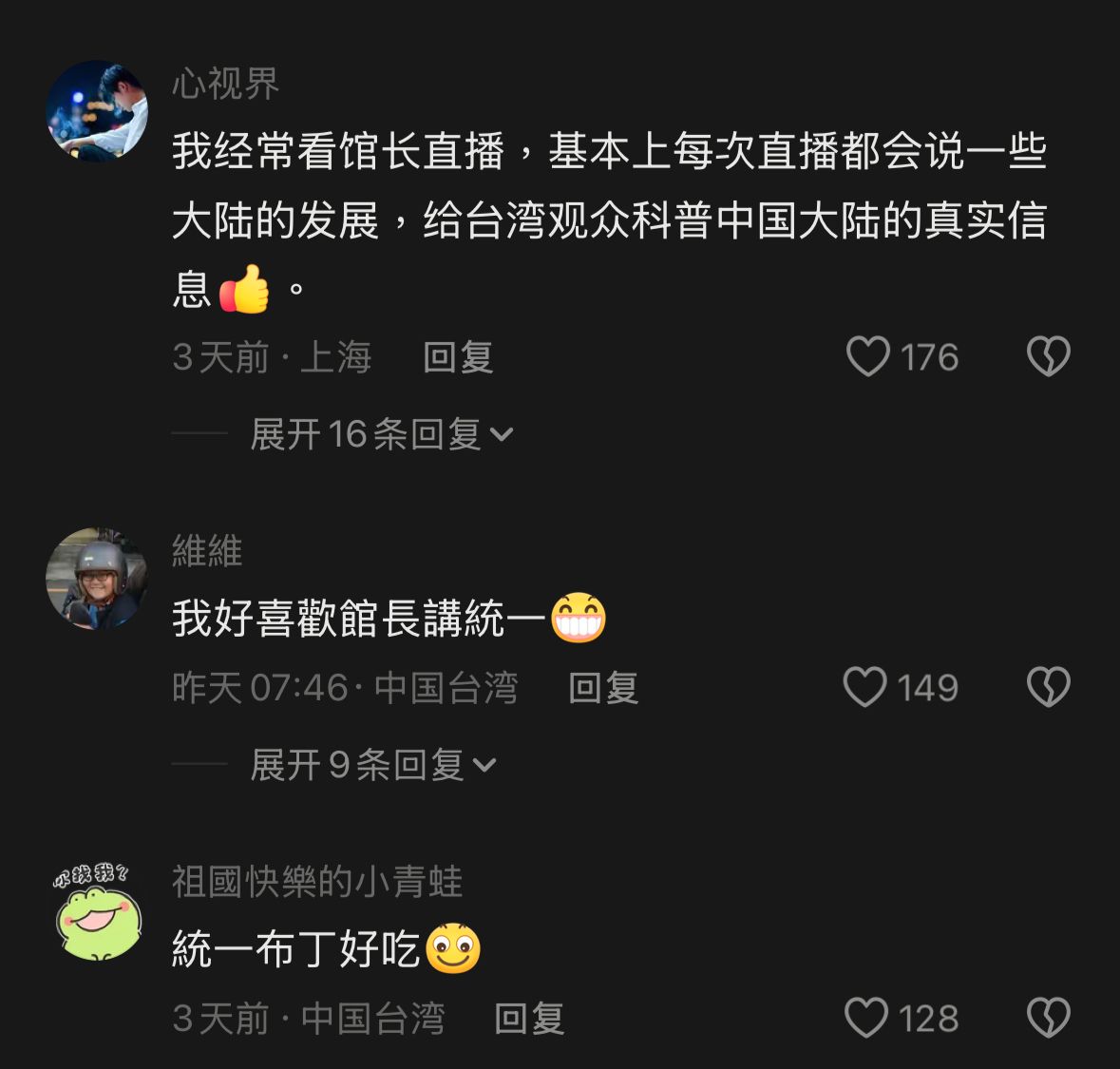Reply to 維維's comment
The image size is (1120, 1069).
click(603, 688)
